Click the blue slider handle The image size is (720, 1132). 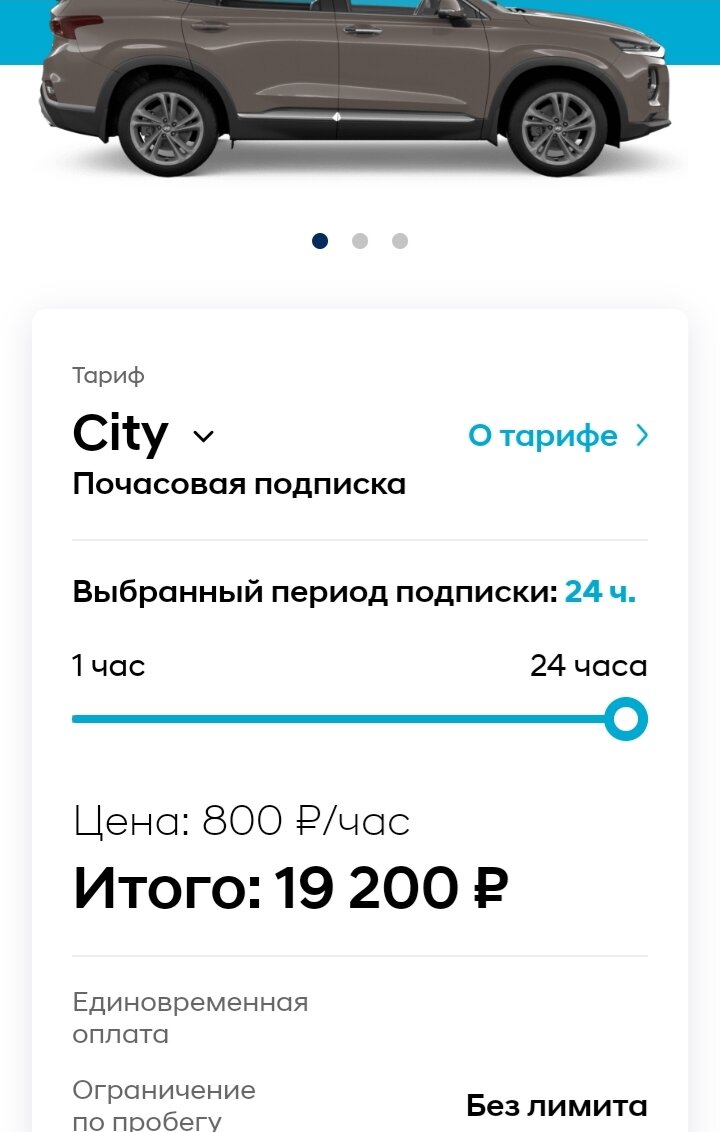625,719
